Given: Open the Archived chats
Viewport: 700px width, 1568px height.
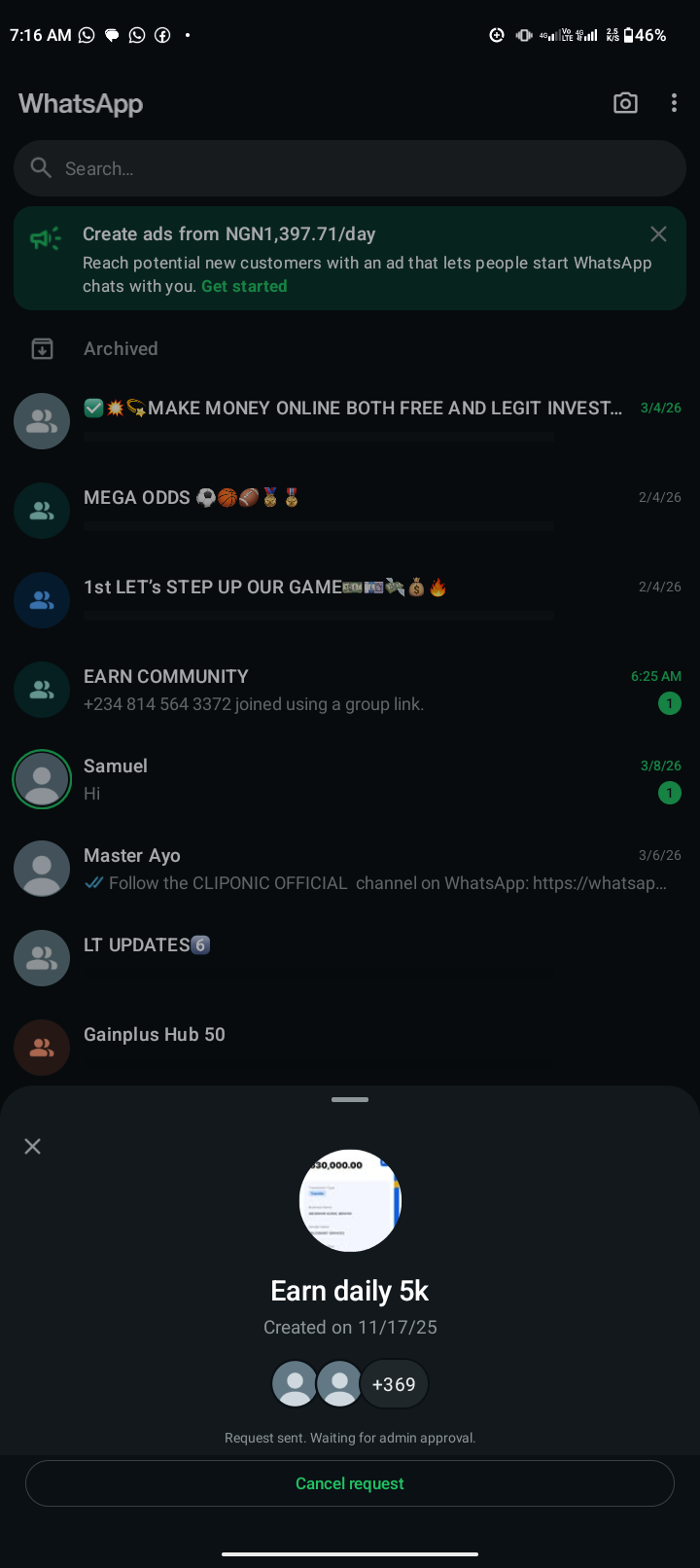Looking at the screenshot, I should click(x=121, y=348).
